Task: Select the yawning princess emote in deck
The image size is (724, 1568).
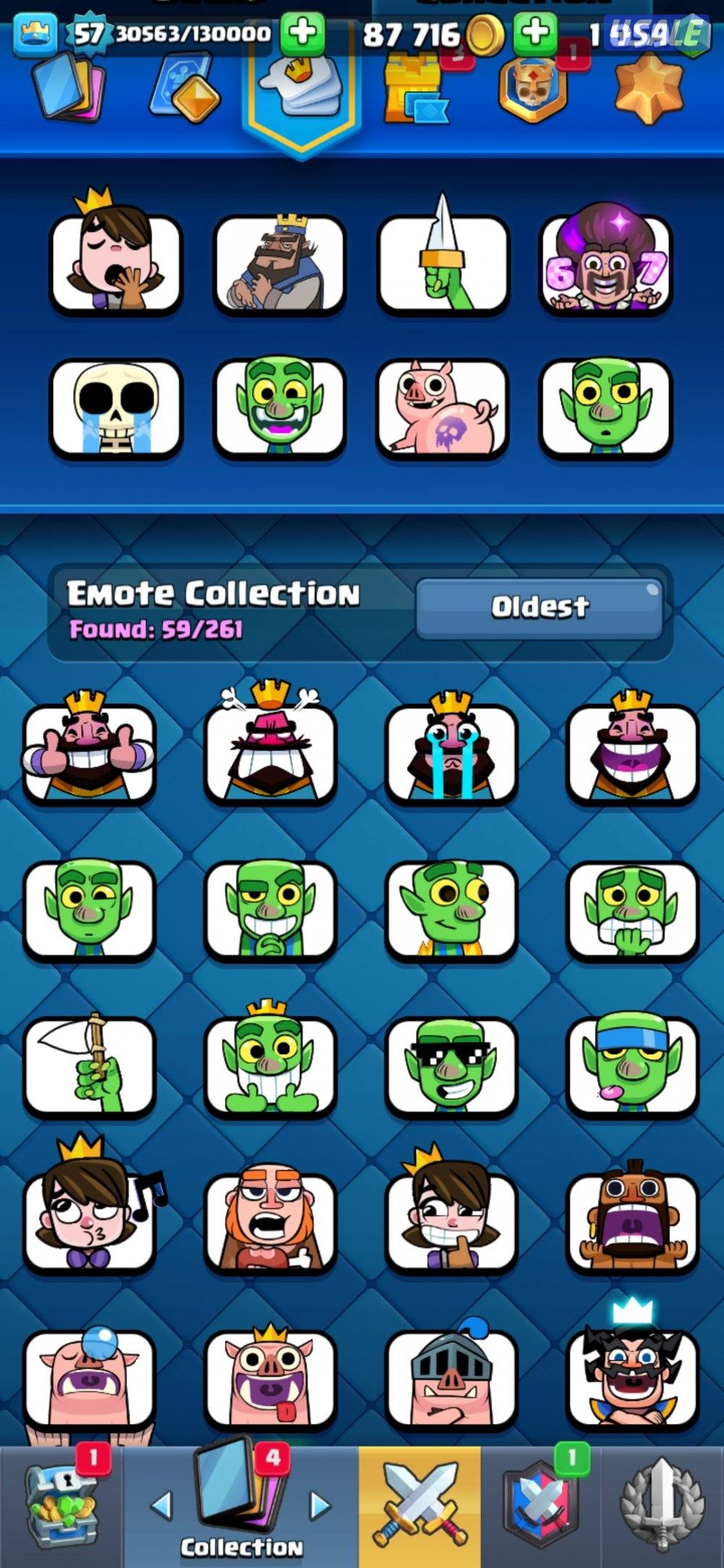Action: [115, 263]
